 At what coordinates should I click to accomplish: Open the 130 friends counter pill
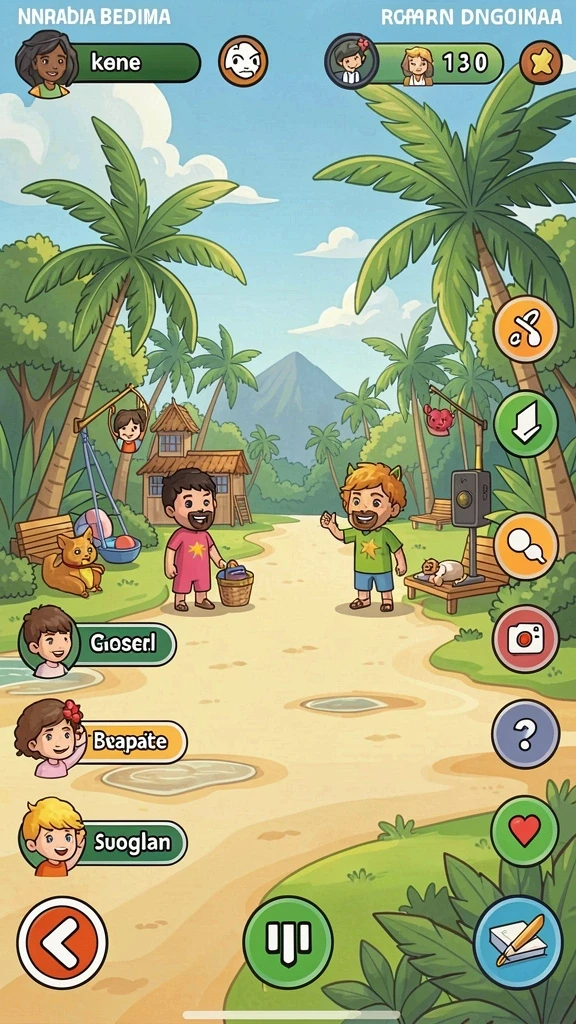[414, 62]
